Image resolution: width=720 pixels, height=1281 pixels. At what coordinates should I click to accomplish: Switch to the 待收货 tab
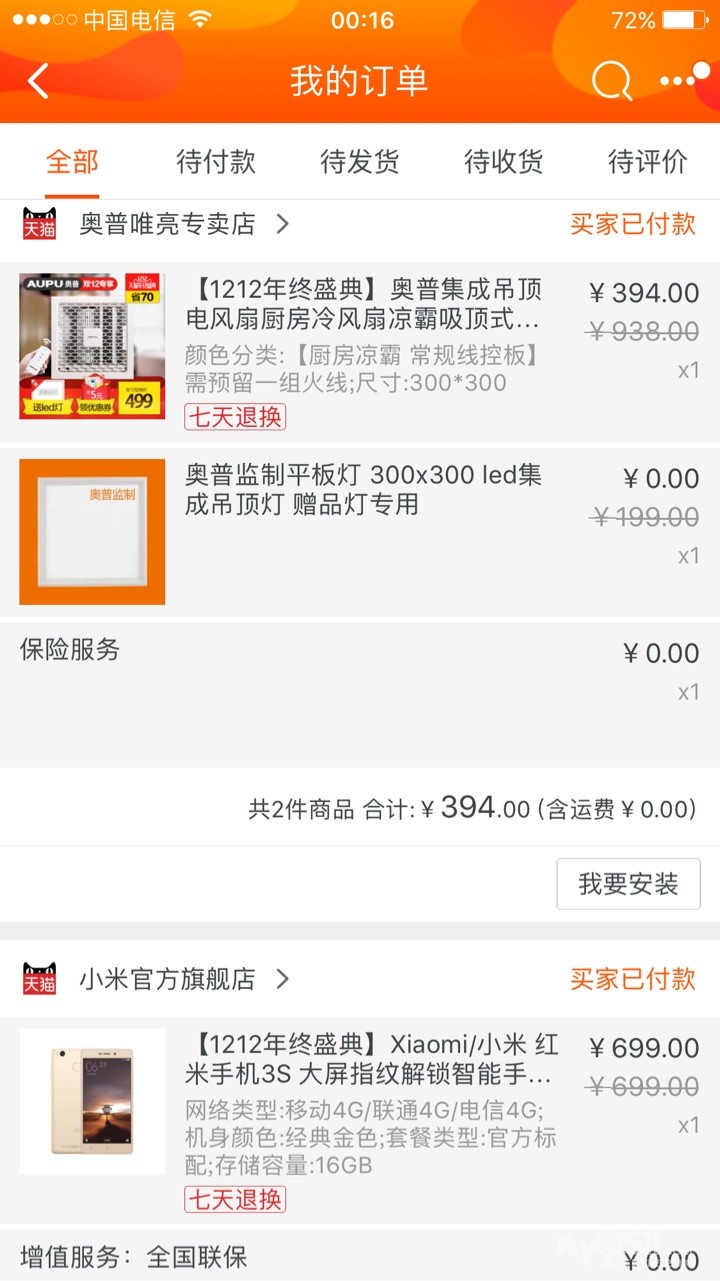click(x=504, y=162)
